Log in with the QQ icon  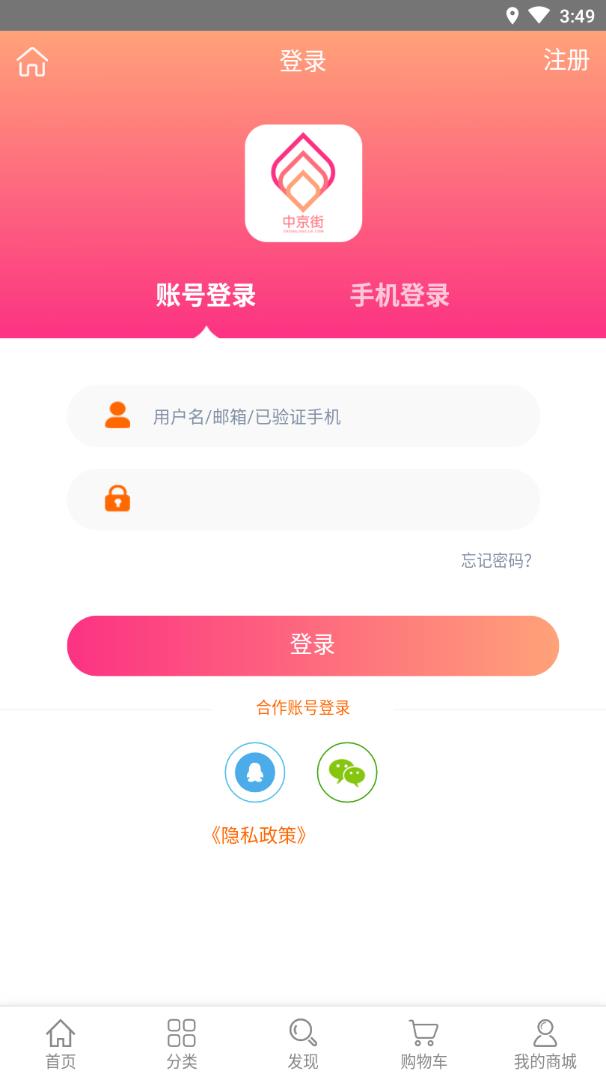(255, 772)
